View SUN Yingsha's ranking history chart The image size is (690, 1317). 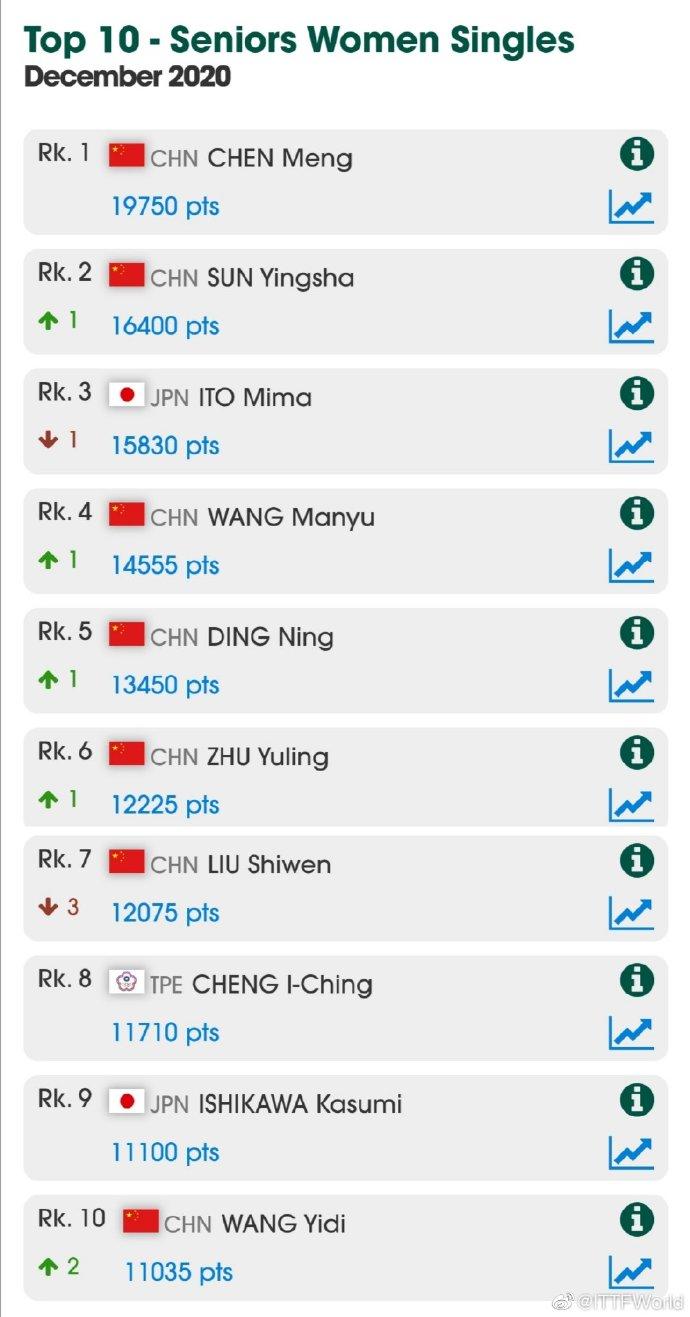click(631, 326)
